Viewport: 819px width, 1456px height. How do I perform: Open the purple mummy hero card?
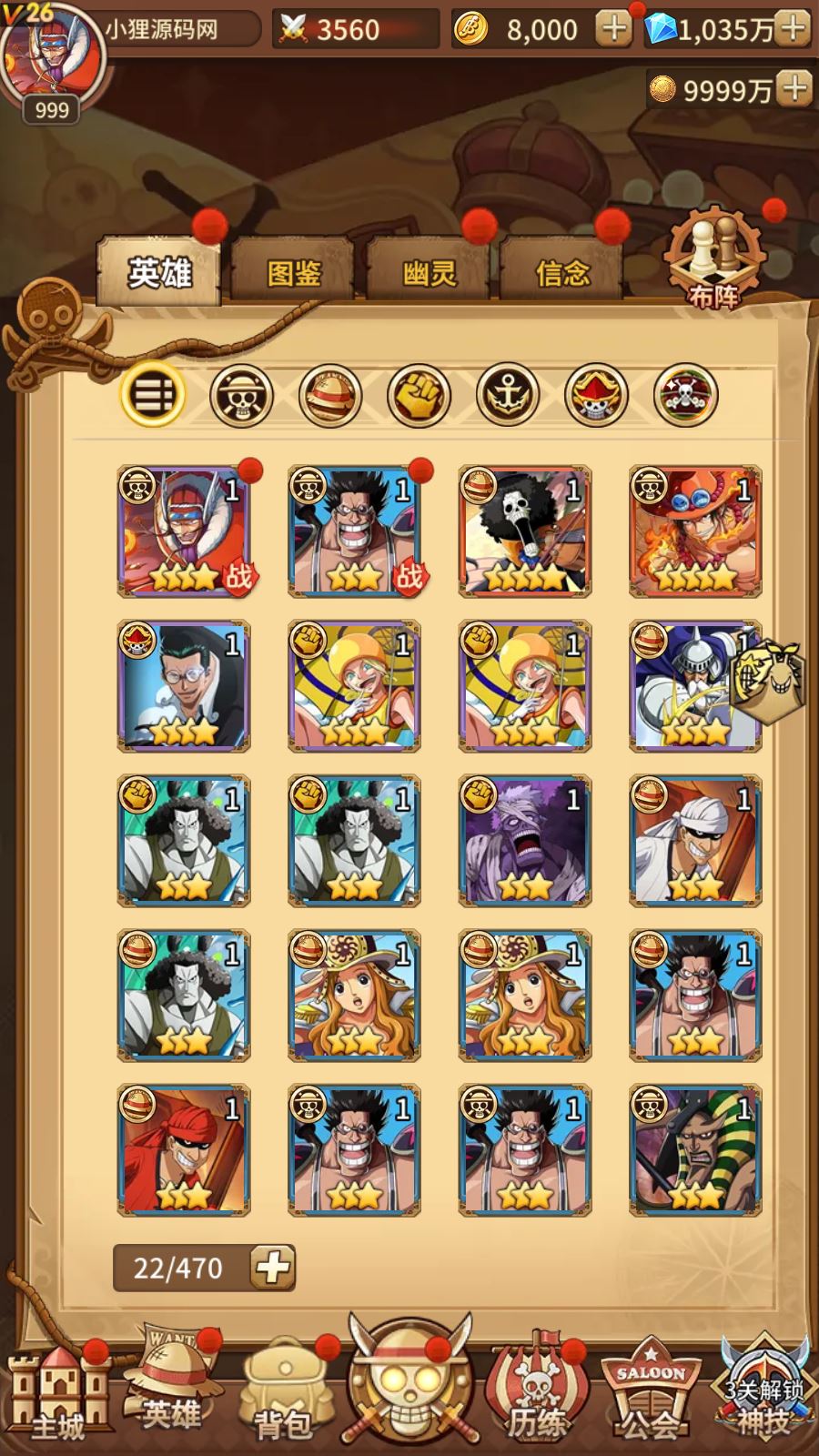(x=525, y=842)
